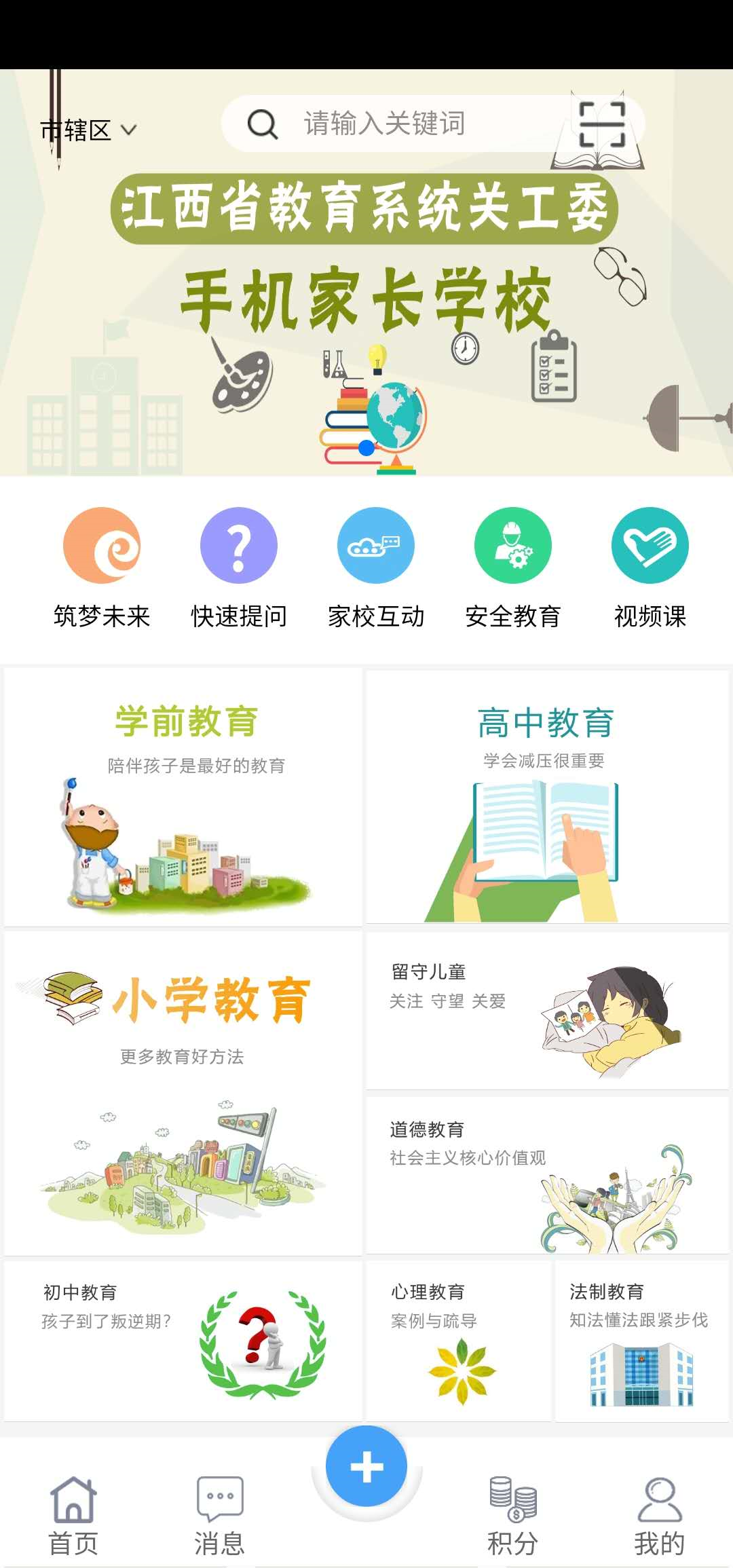Select the 快速提问 question icon
Viewport: 733px width, 1568px height.
pyautogui.click(x=239, y=545)
